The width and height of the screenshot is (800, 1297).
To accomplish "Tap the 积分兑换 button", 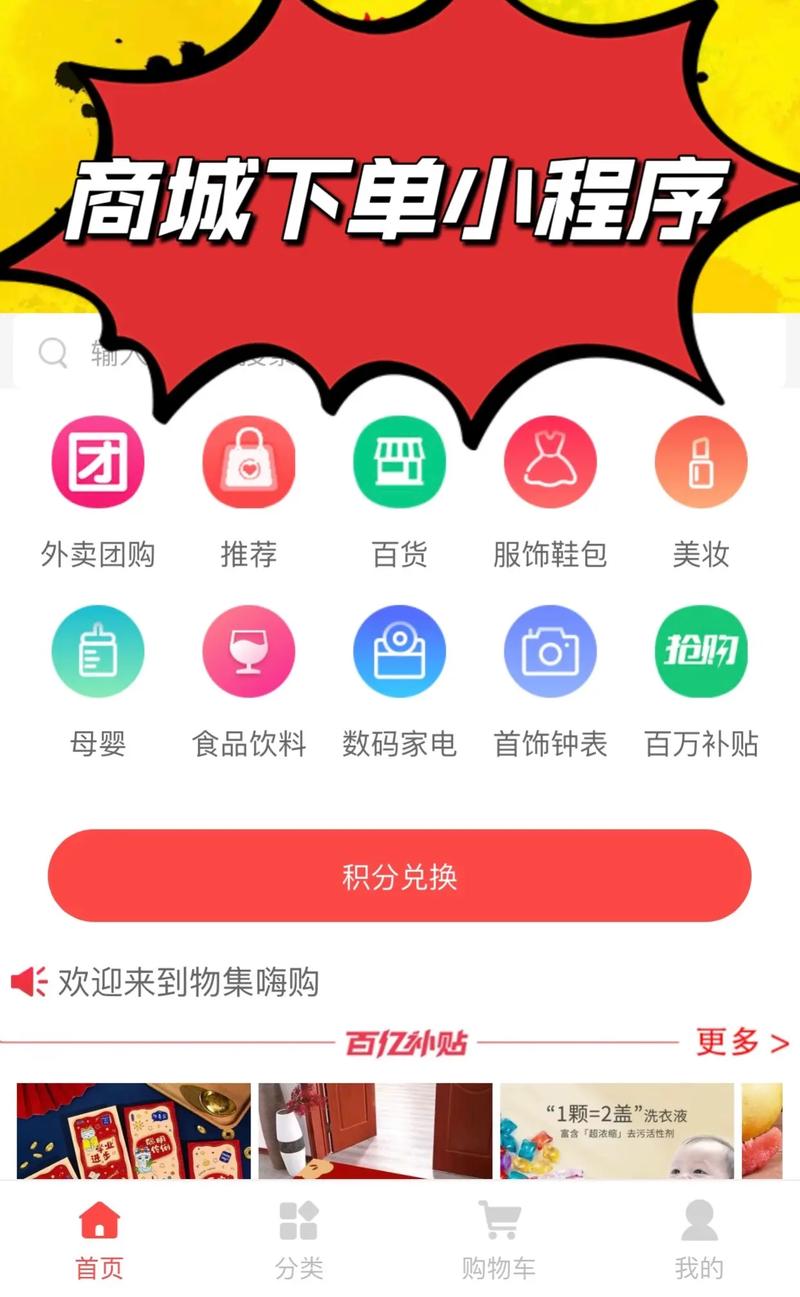I will coord(400,876).
